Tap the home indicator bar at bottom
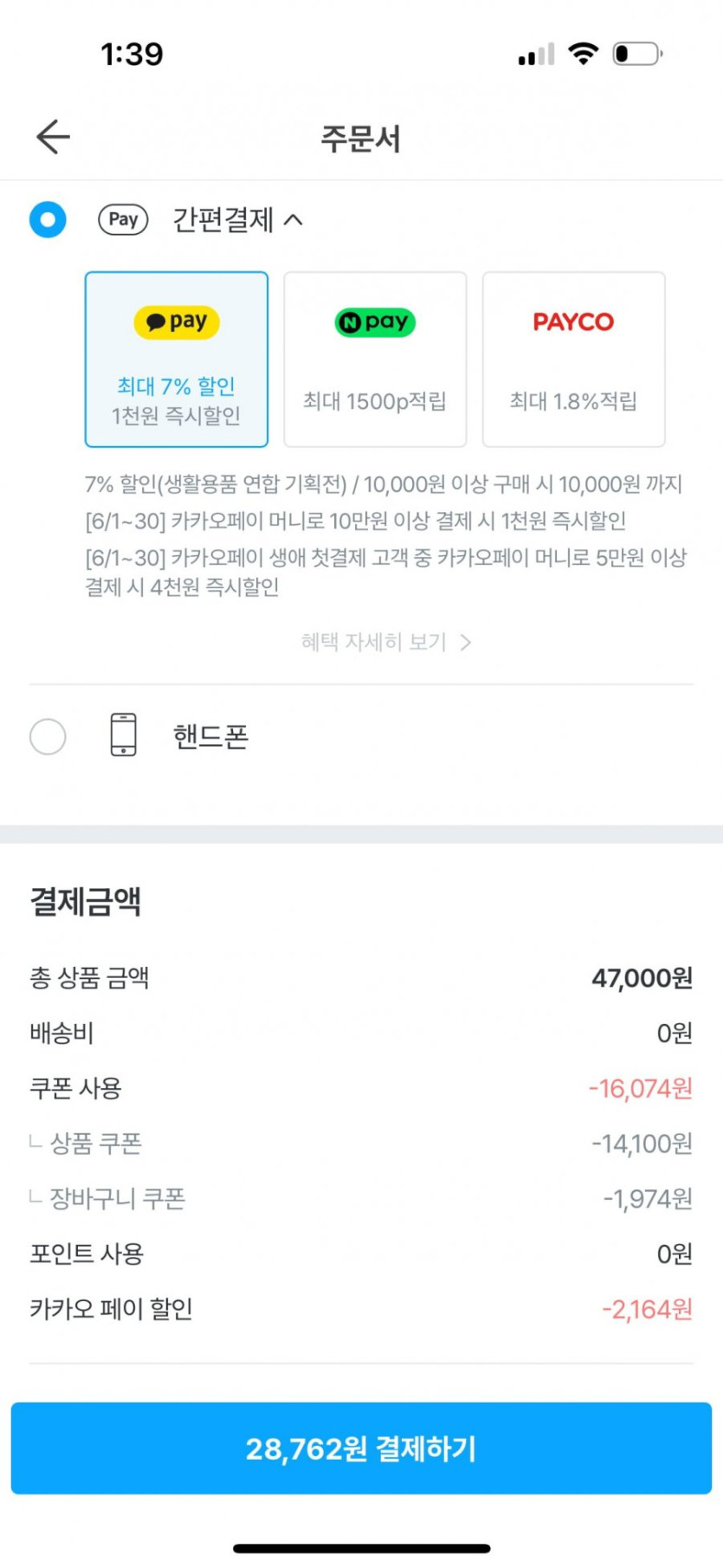The image size is (723, 1568). [x=361, y=1546]
